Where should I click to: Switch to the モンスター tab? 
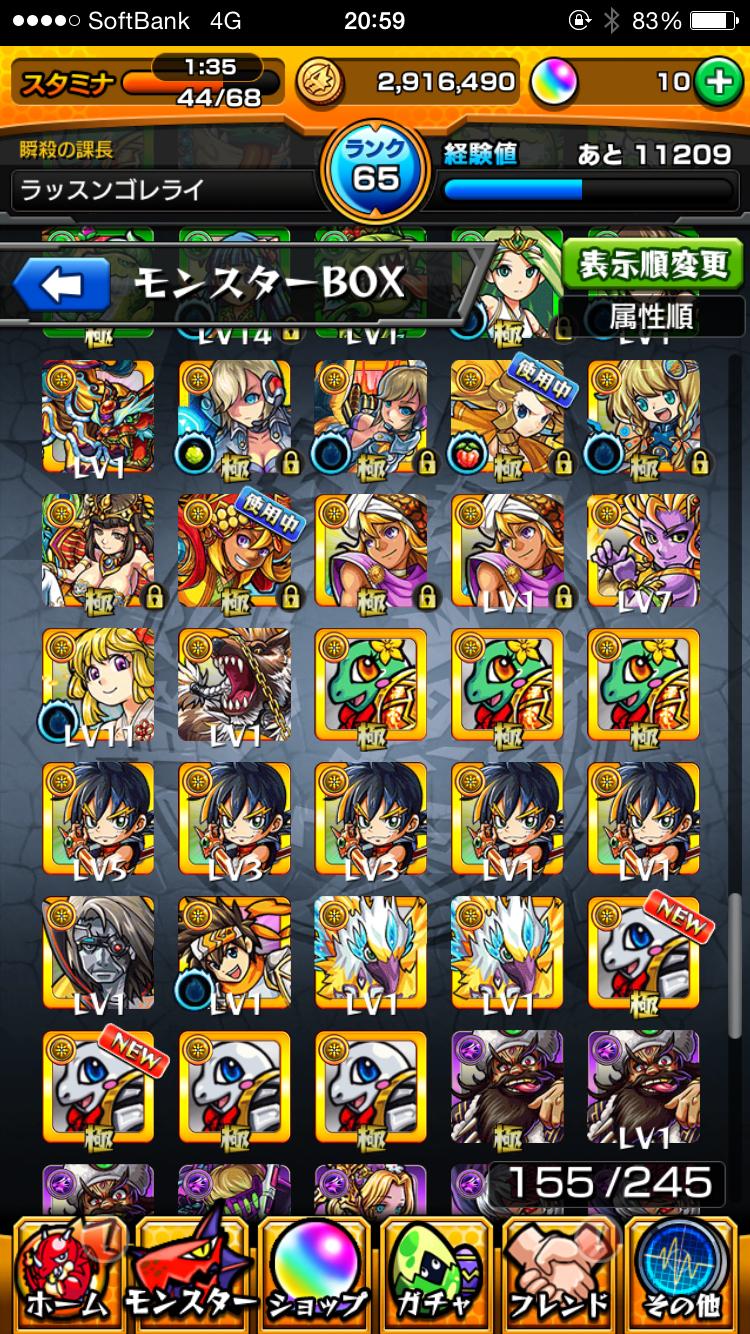coord(190,1275)
